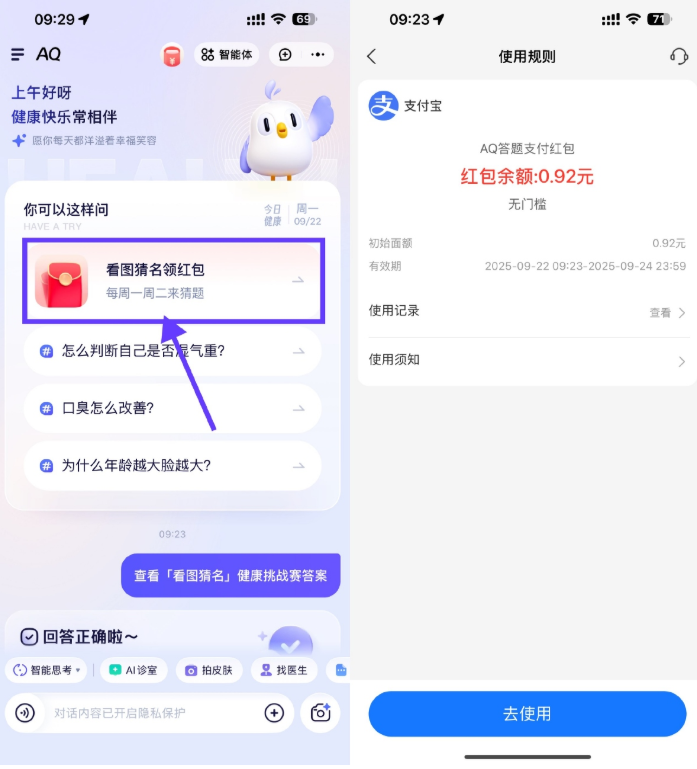Open the hamburger menu beside AQ
Screen dimensions: 697x769
(x=18, y=54)
